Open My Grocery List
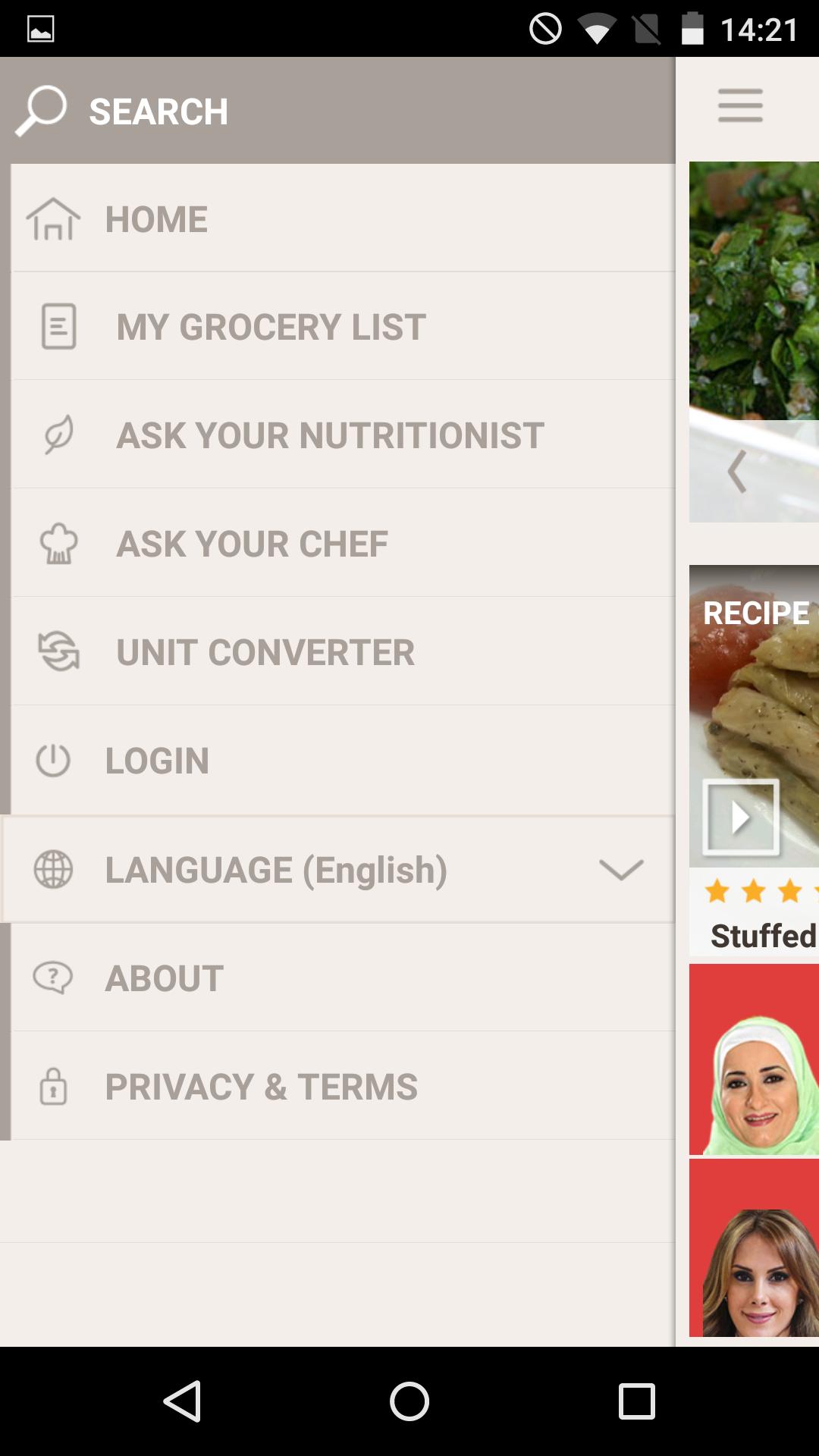Screen dimensions: 819x1456 coord(271,327)
